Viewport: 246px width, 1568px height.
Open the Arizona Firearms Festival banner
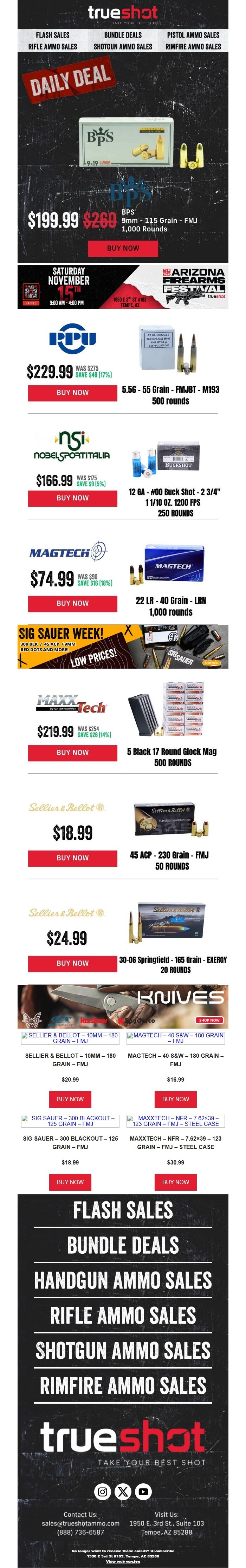[123, 287]
